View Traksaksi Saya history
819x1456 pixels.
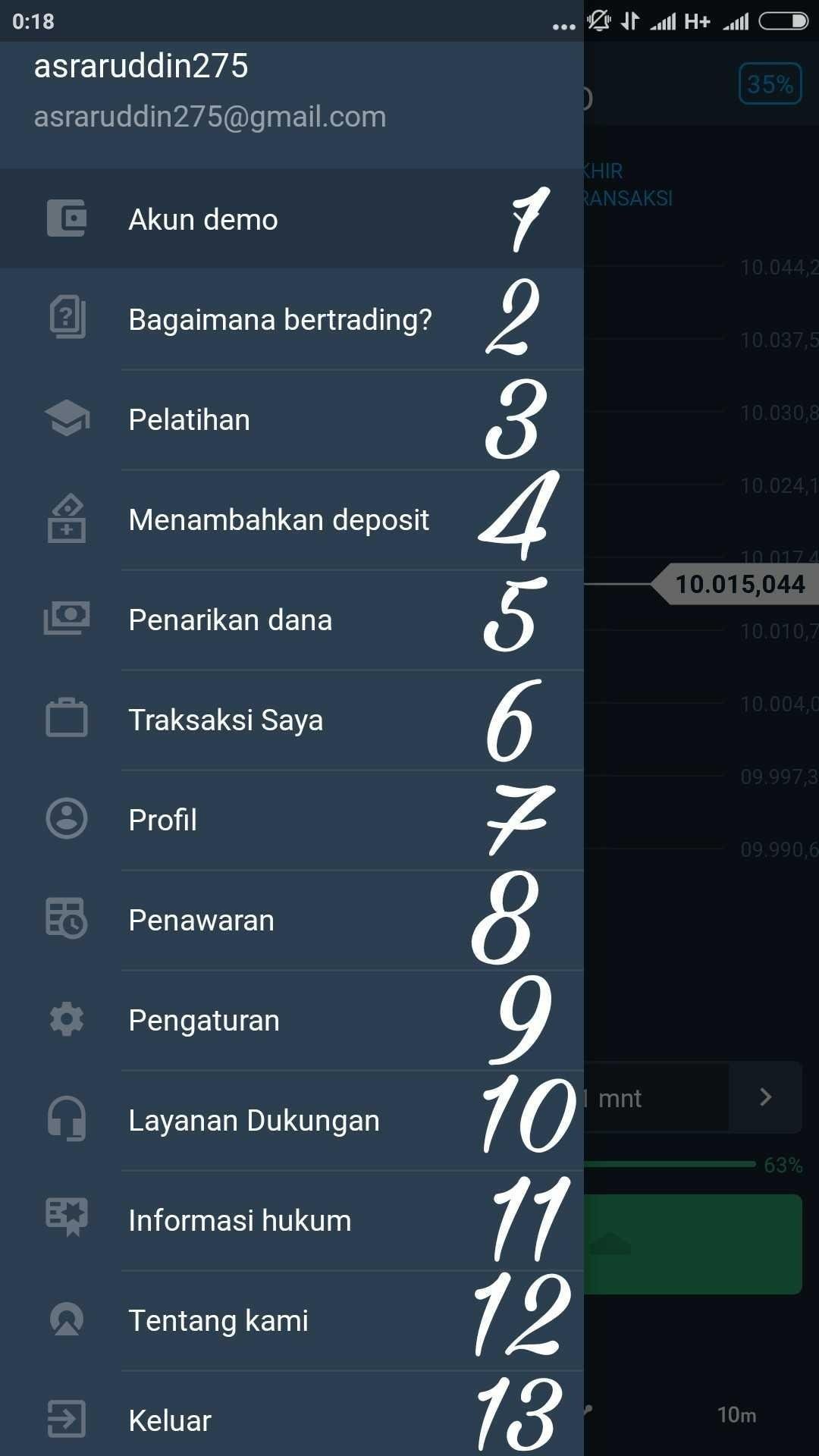(x=292, y=720)
